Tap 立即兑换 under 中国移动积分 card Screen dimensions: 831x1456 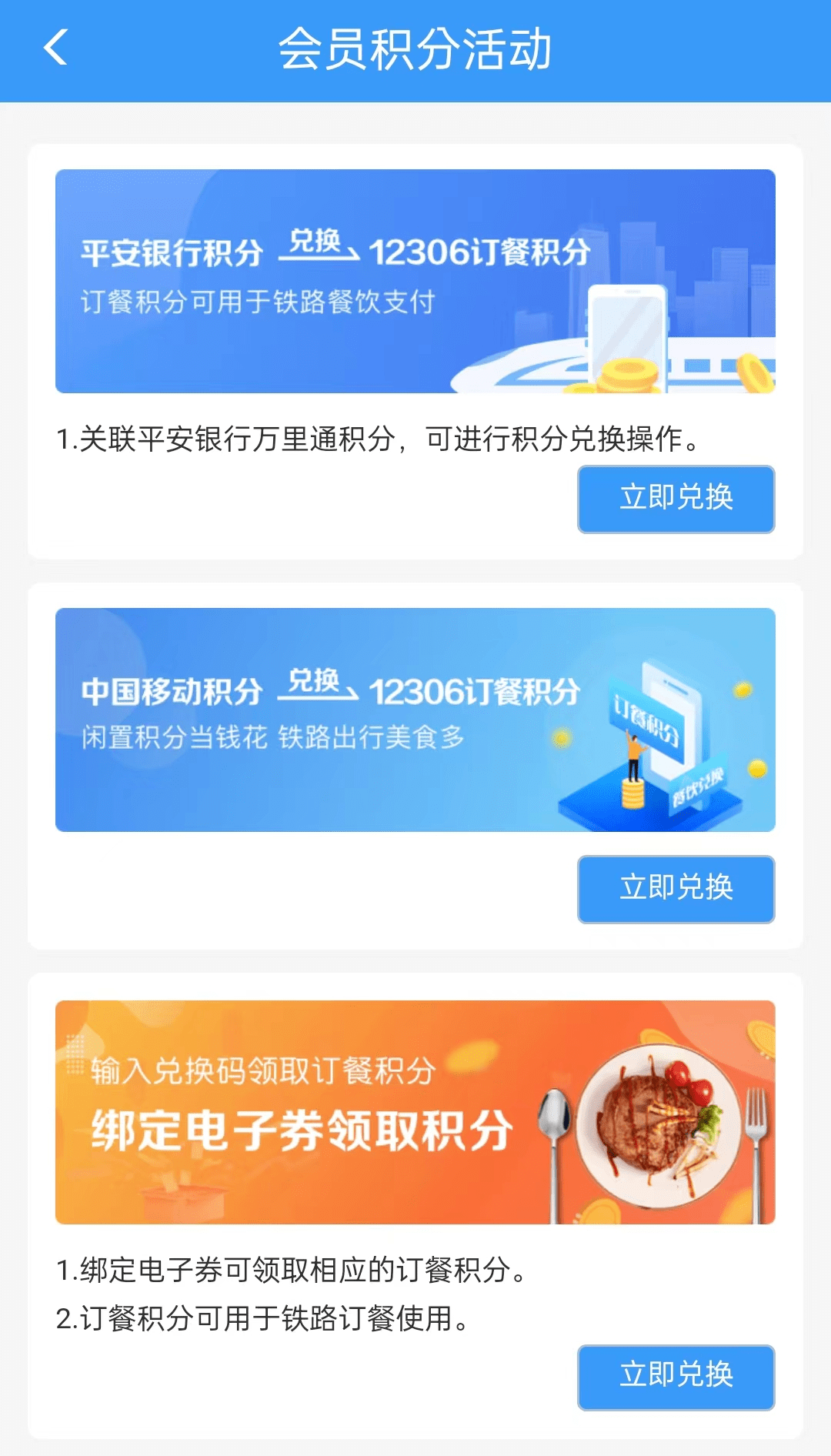point(676,889)
